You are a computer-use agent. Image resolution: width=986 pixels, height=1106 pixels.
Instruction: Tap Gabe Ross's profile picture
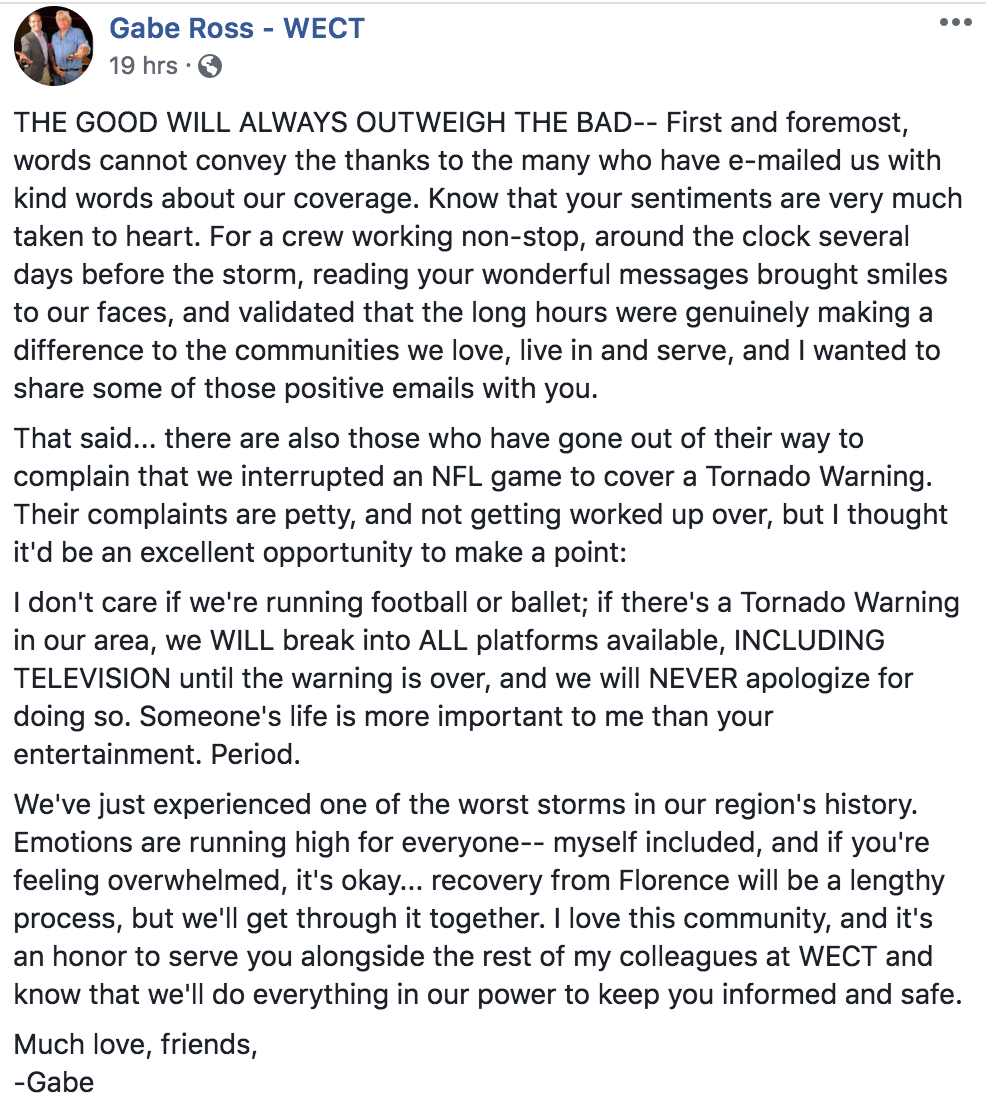(x=54, y=47)
